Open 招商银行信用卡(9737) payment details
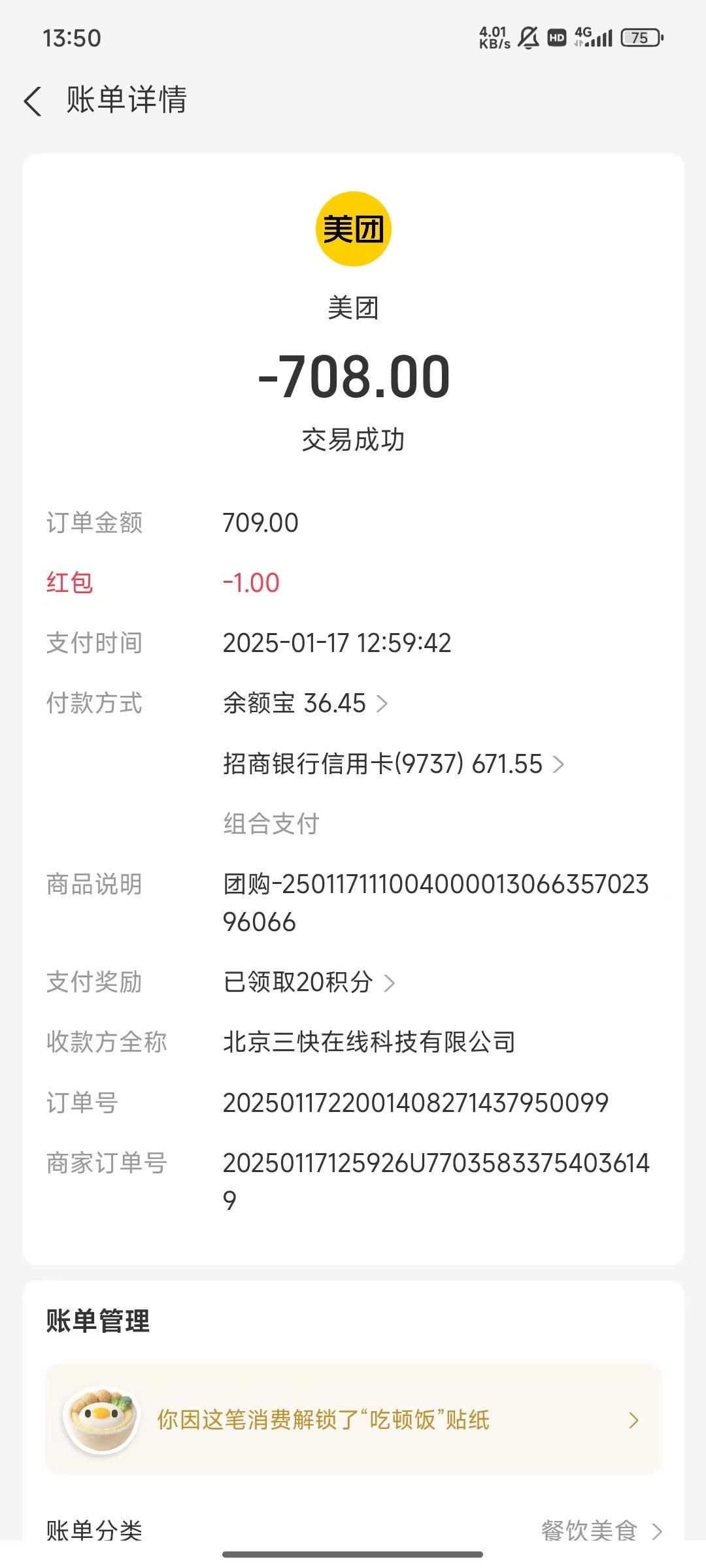Image resolution: width=706 pixels, height=1568 pixels. coord(394,764)
